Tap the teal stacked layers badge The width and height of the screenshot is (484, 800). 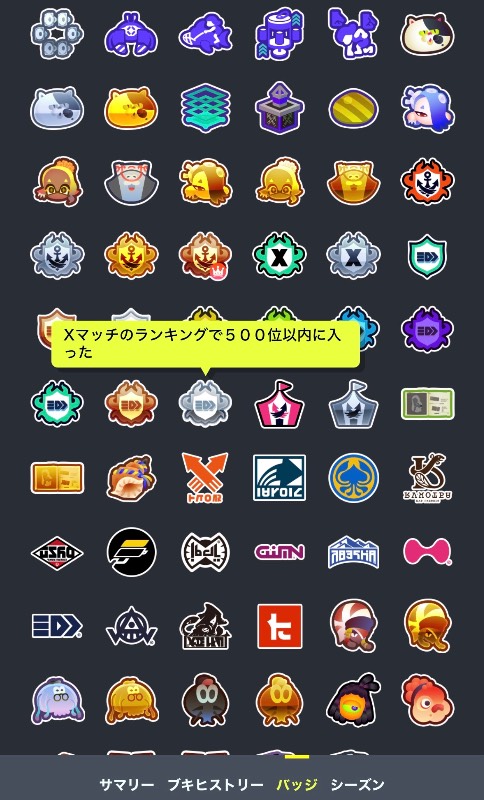pyautogui.click(x=206, y=108)
